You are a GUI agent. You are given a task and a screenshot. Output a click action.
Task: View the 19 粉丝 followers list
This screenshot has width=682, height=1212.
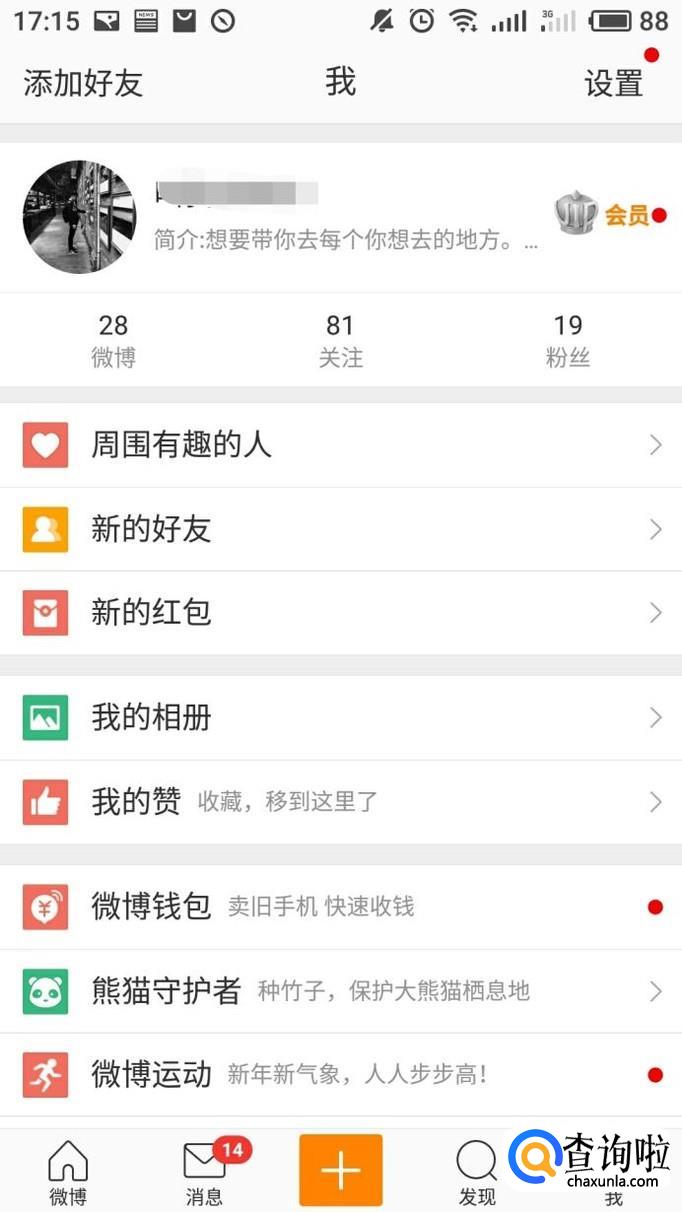coord(567,340)
